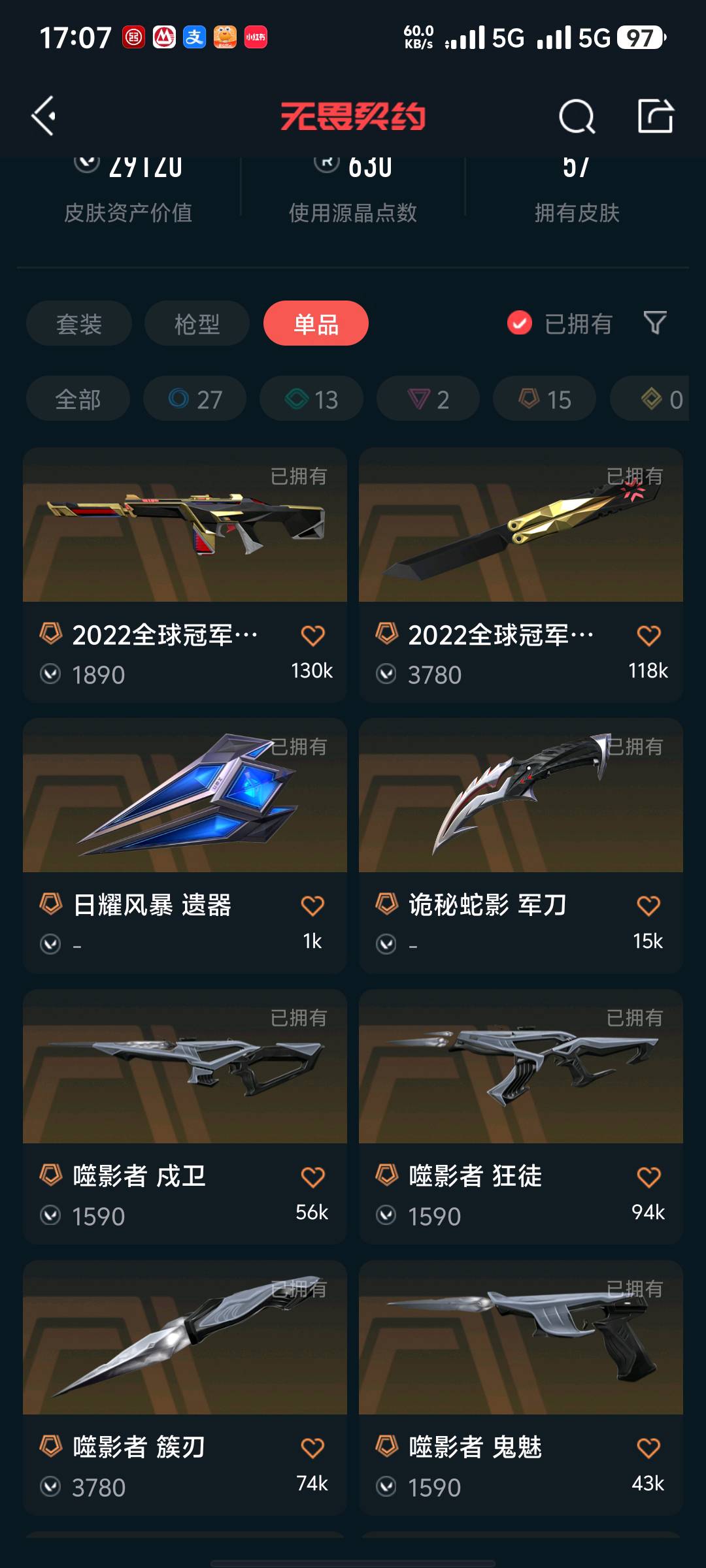706x1568 pixels.
Task: Filter by the green tier chip showing 13
Action: click(x=311, y=399)
